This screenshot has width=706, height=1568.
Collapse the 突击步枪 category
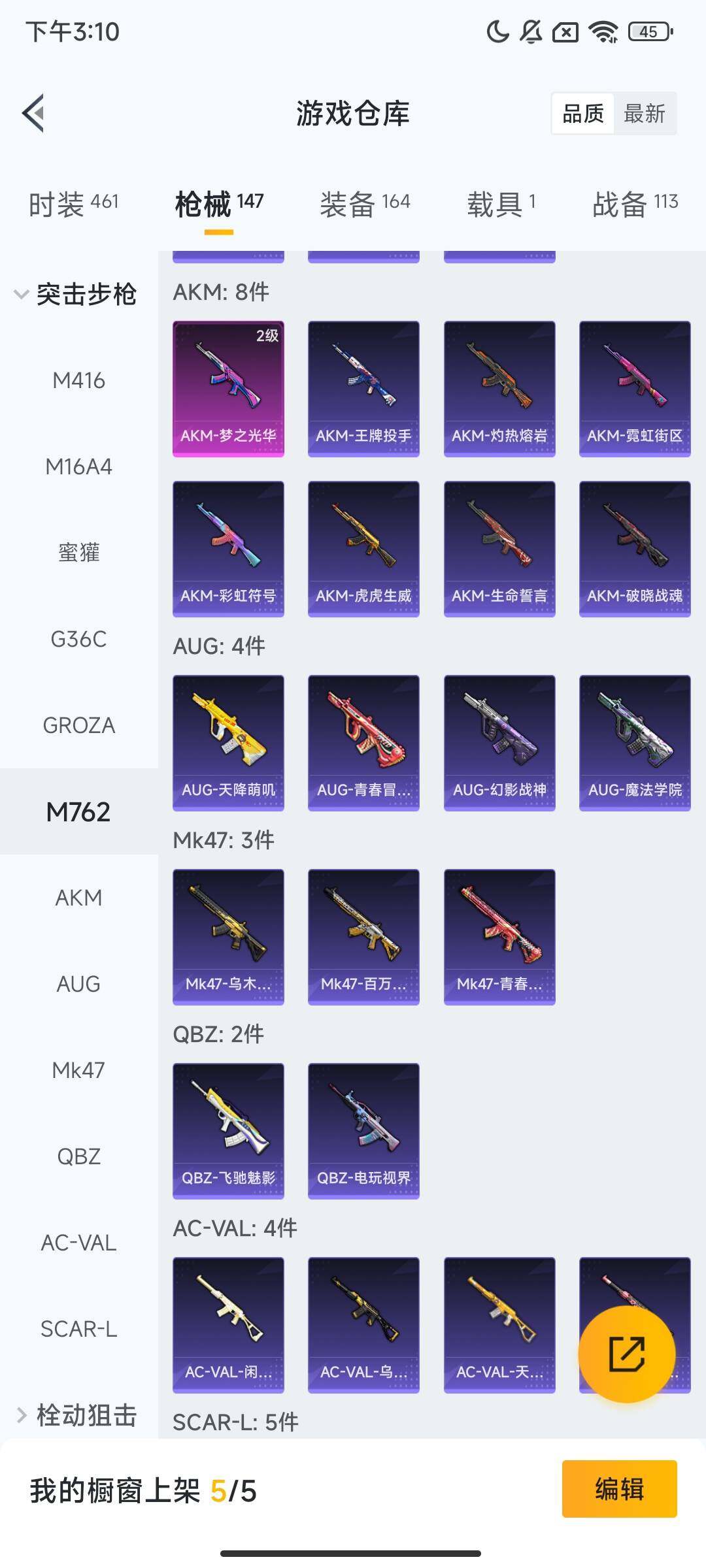click(76, 294)
